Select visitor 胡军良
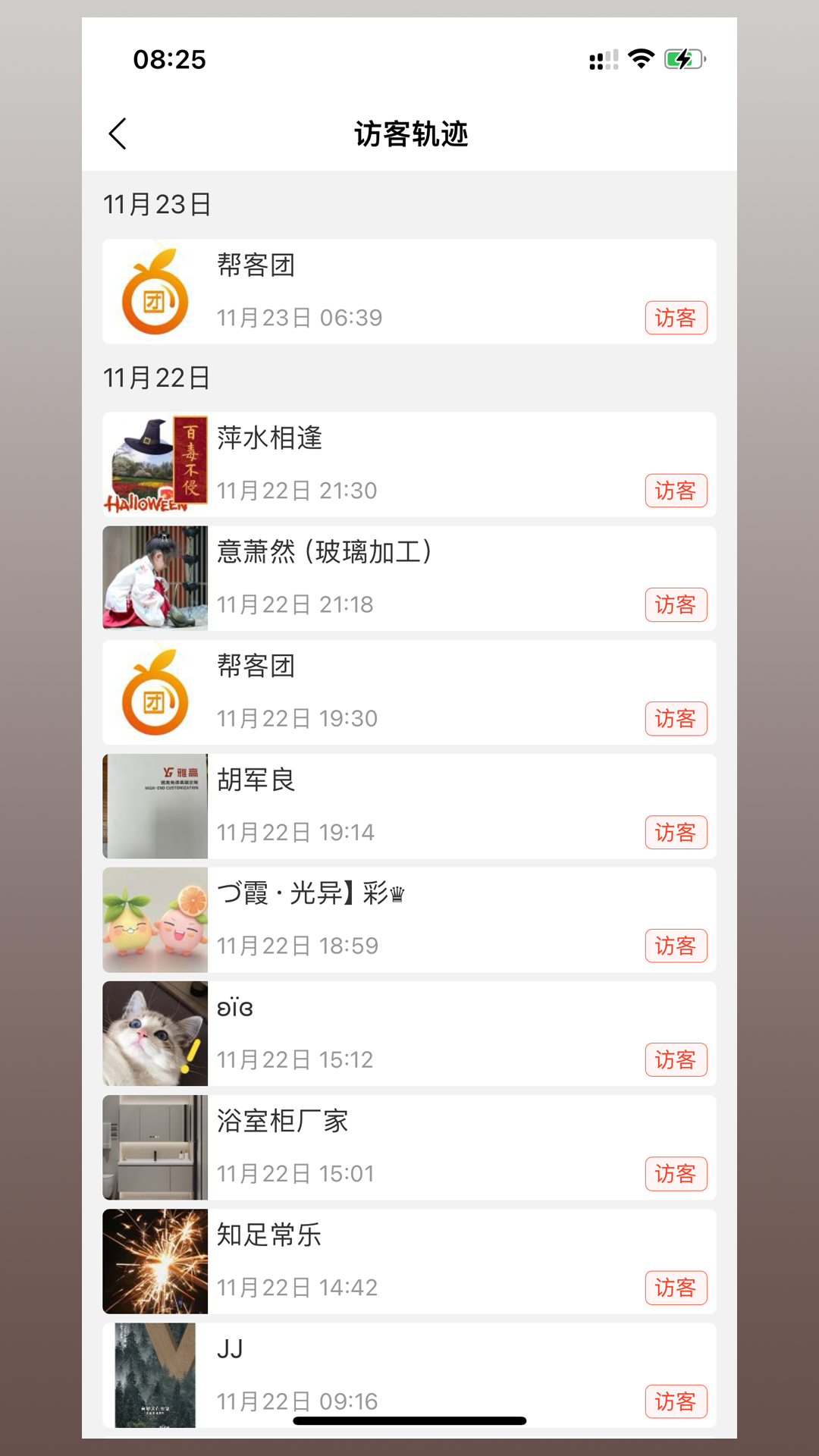This screenshot has height=1456, width=819. (409, 806)
